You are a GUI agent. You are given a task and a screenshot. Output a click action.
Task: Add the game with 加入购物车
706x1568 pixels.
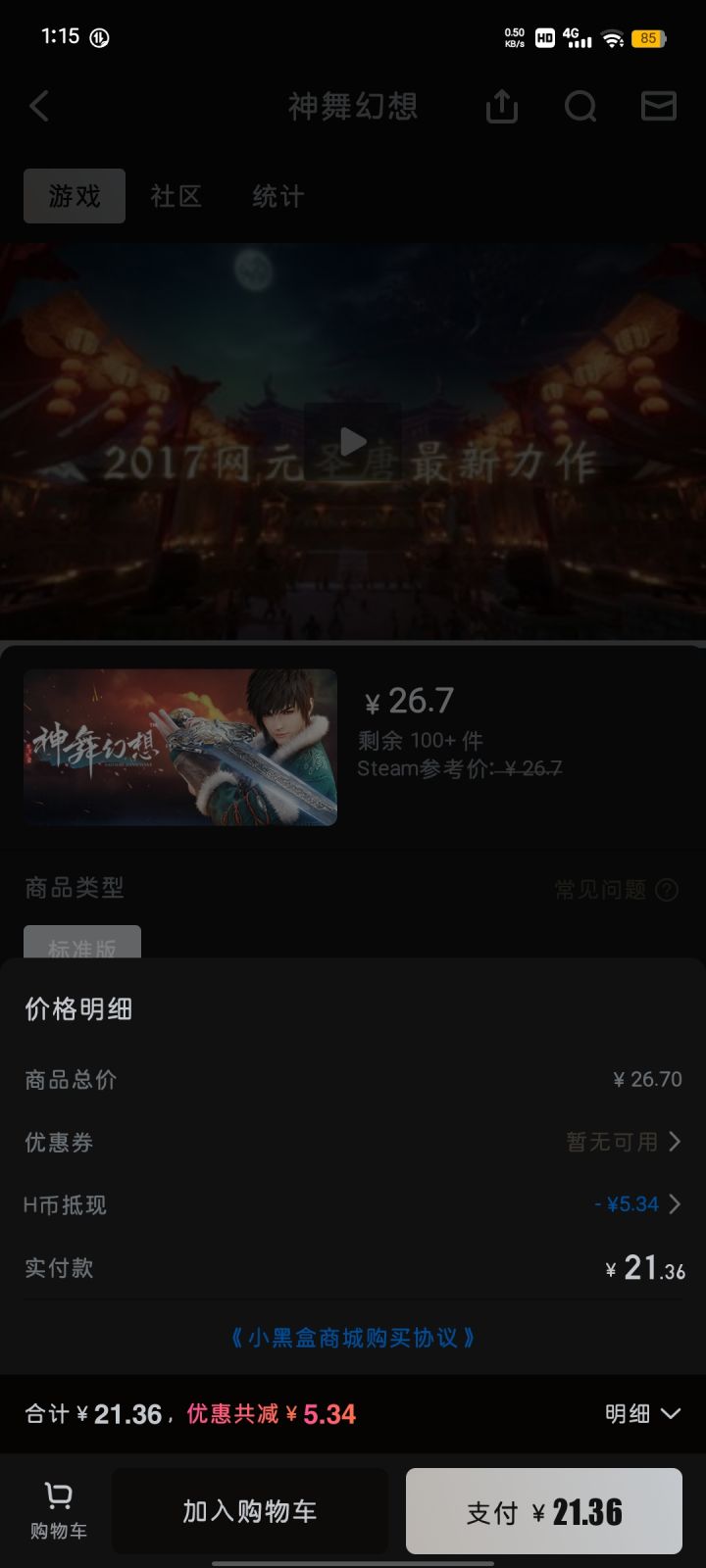250,1511
